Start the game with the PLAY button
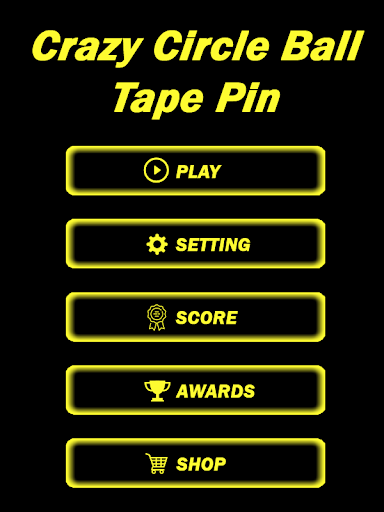The height and width of the screenshot is (512, 384). (195, 171)
